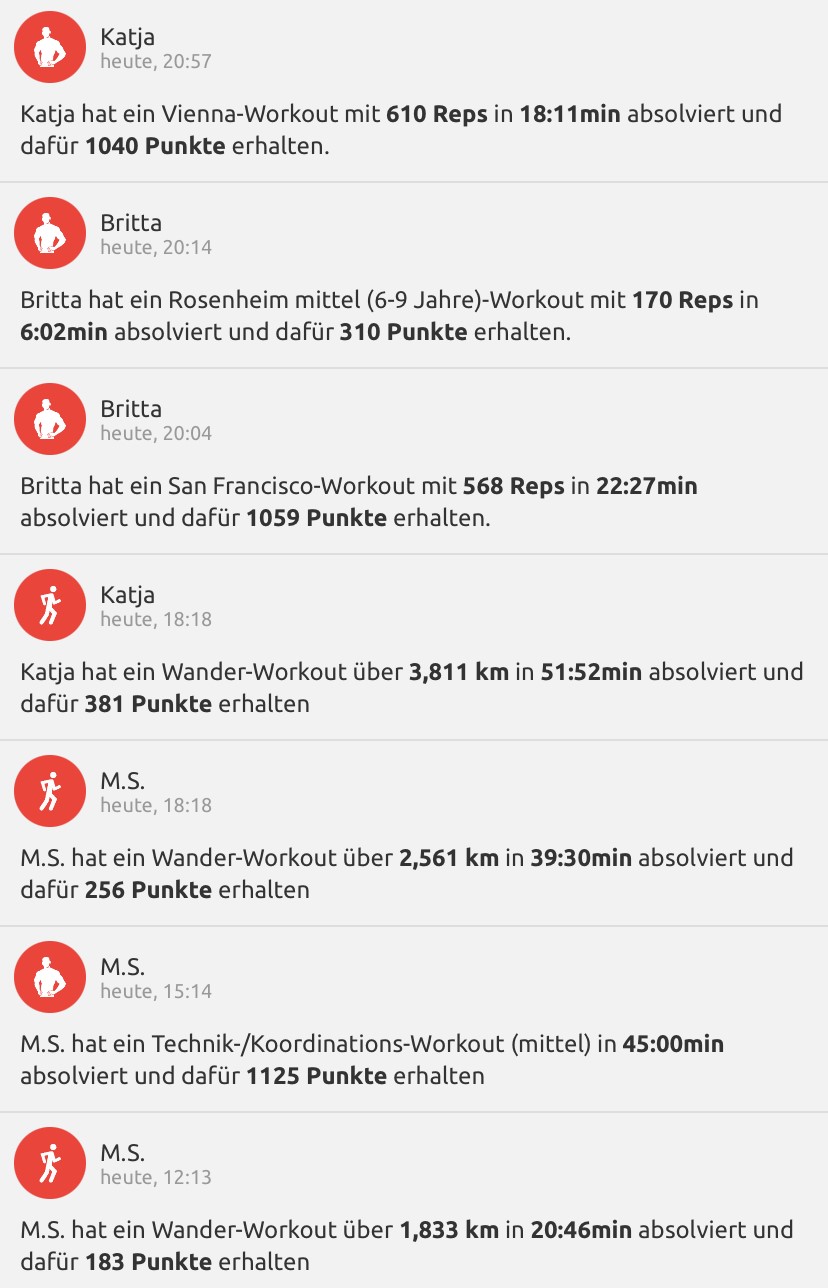The width and height of the screenshot is (828, 1288).
Task: Open Britta's Rosenheim mittel workout entry
Action: [x=400, y=315]
